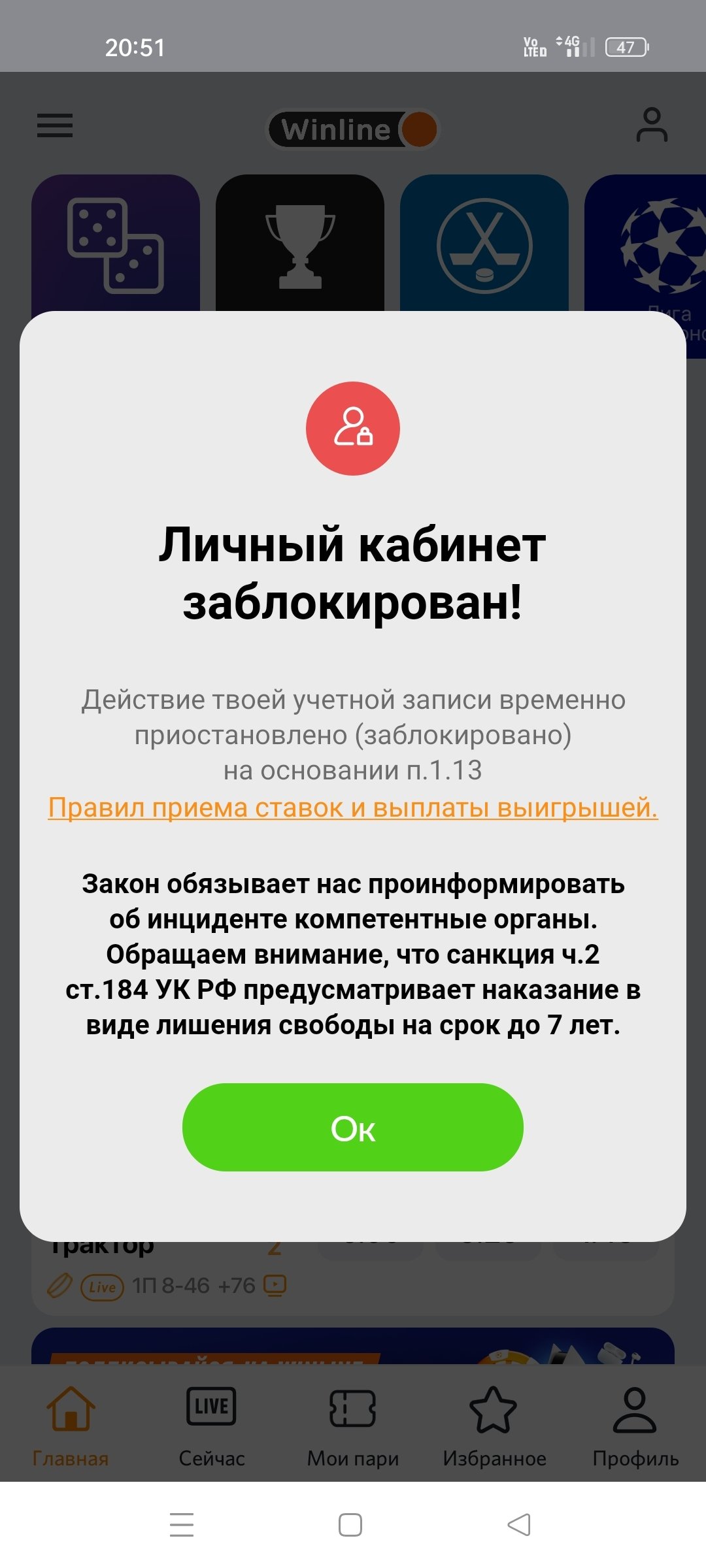
Task: Open the hockey category tile
Action: pyautogui.click(x=484, y=244)
